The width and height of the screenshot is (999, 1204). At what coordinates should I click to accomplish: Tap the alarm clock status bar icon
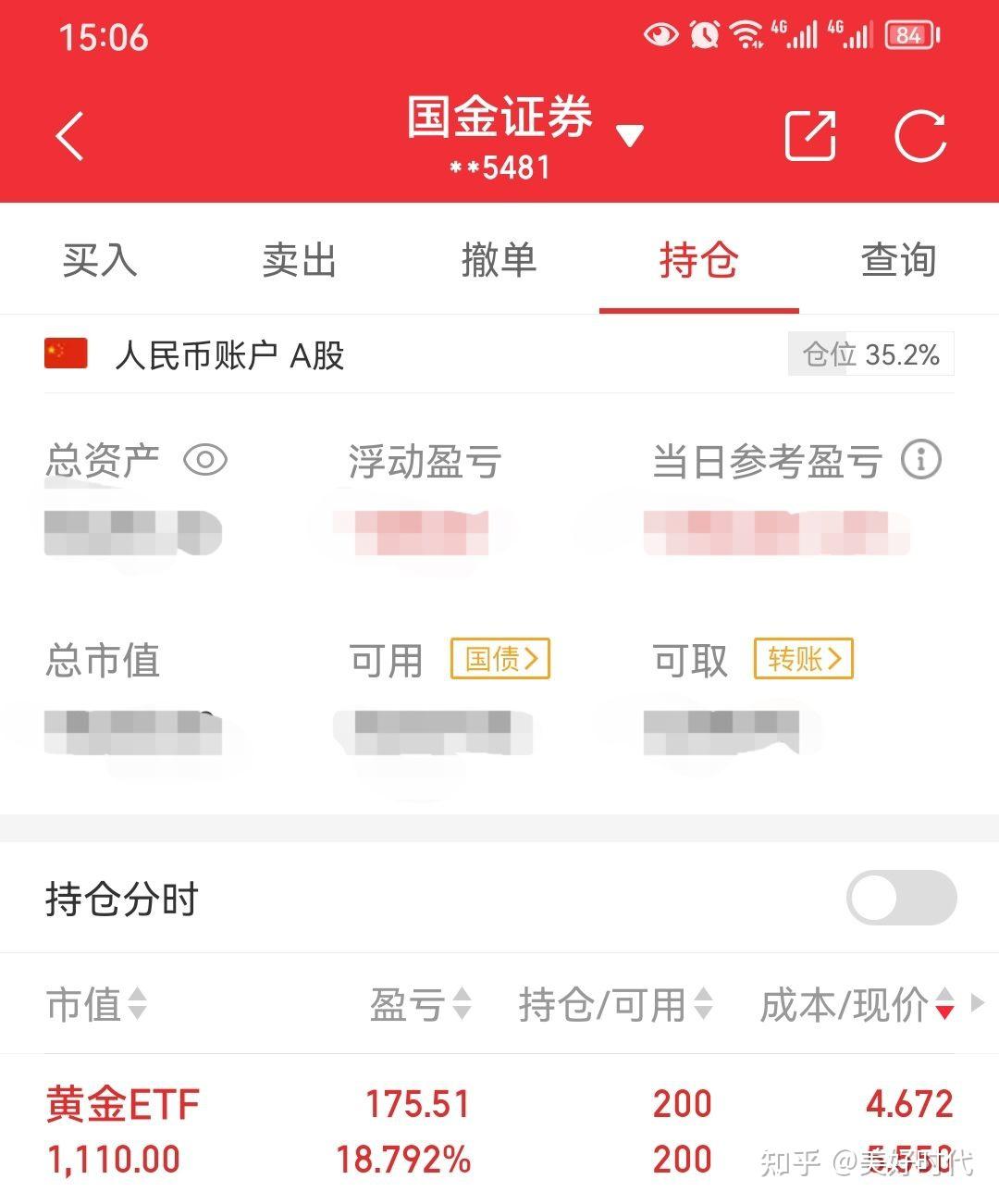tap(703, 34)
